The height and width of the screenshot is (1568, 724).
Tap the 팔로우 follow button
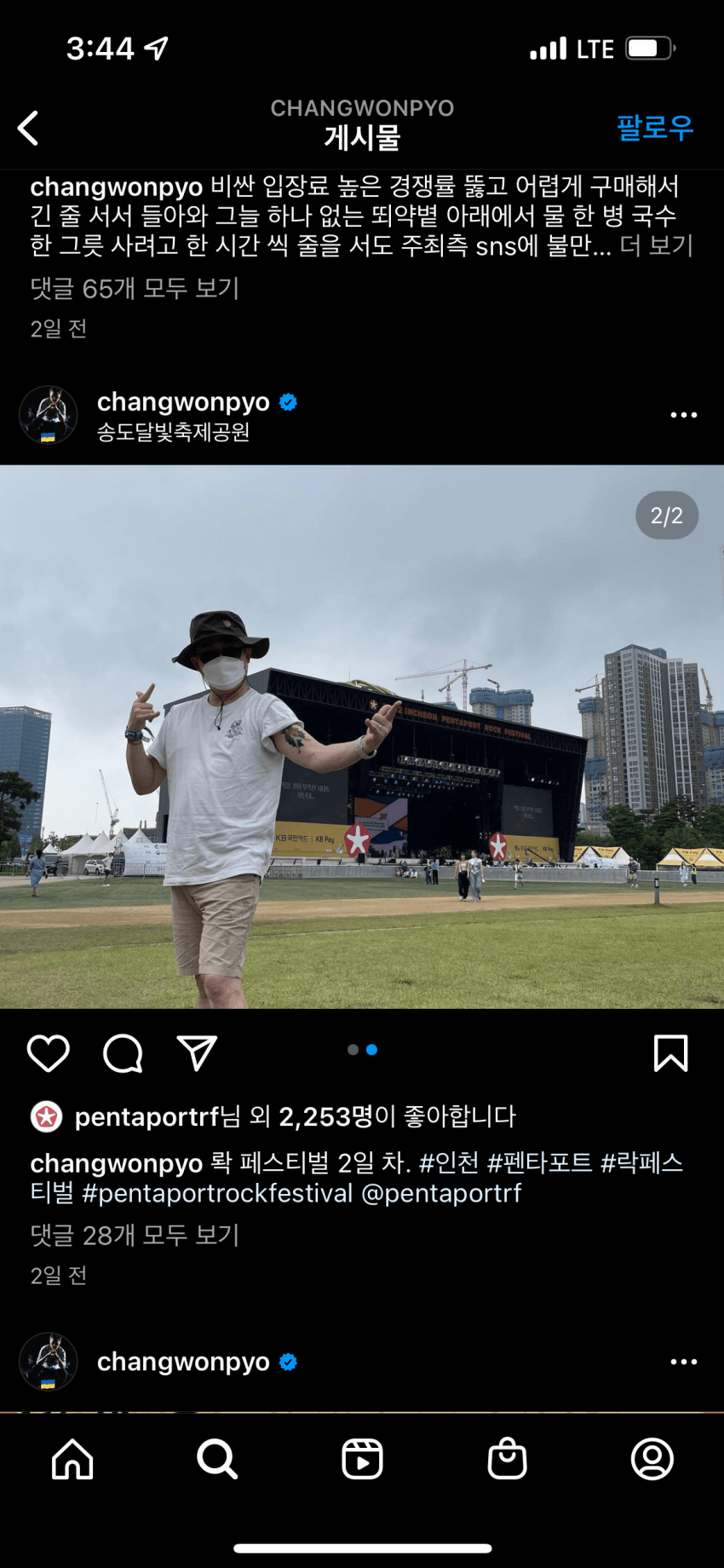654,128
